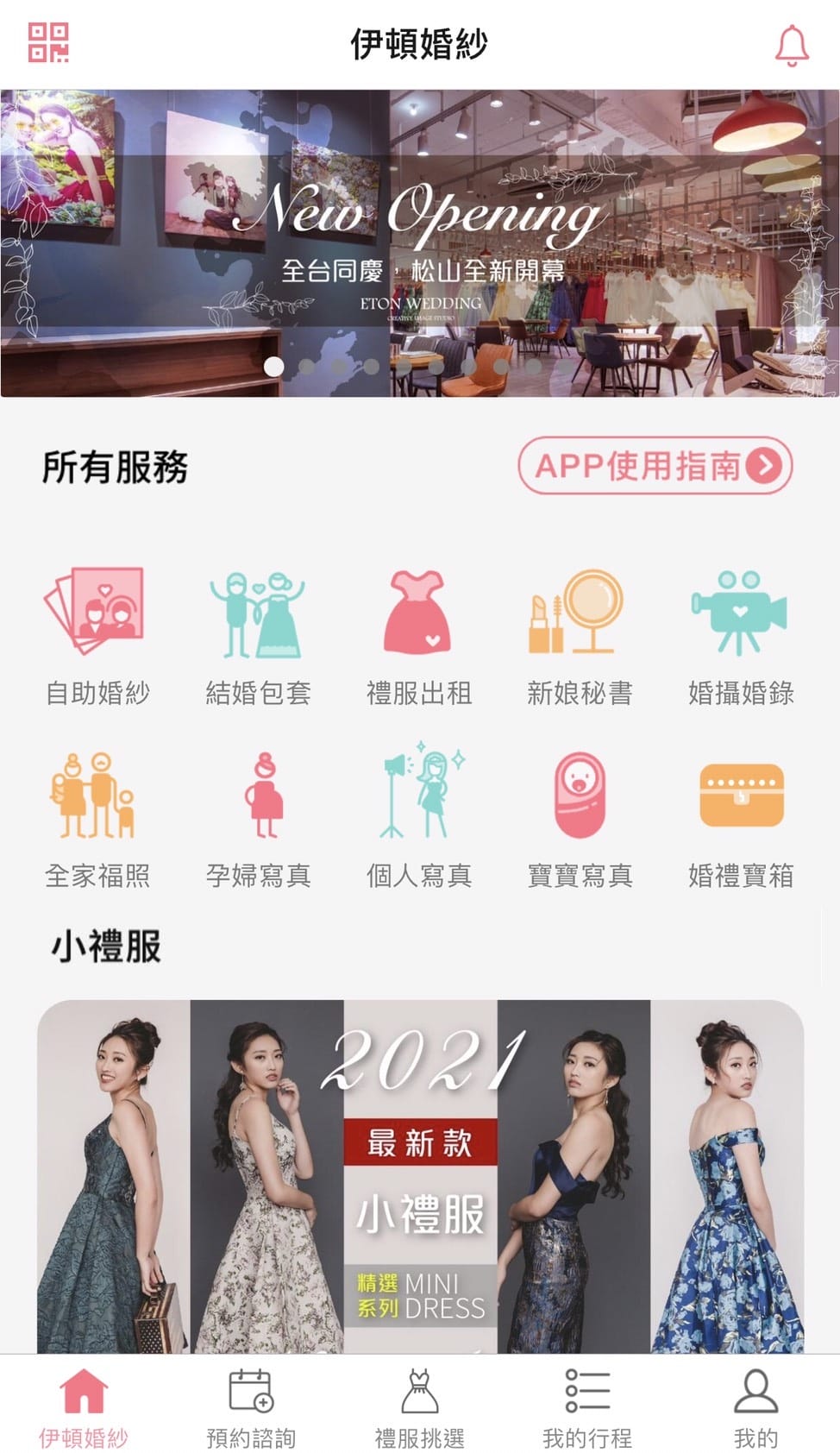This screenshot has width=840, height=1453.
Task: Select the 自助婚紗 service
Action: (97, 636)
